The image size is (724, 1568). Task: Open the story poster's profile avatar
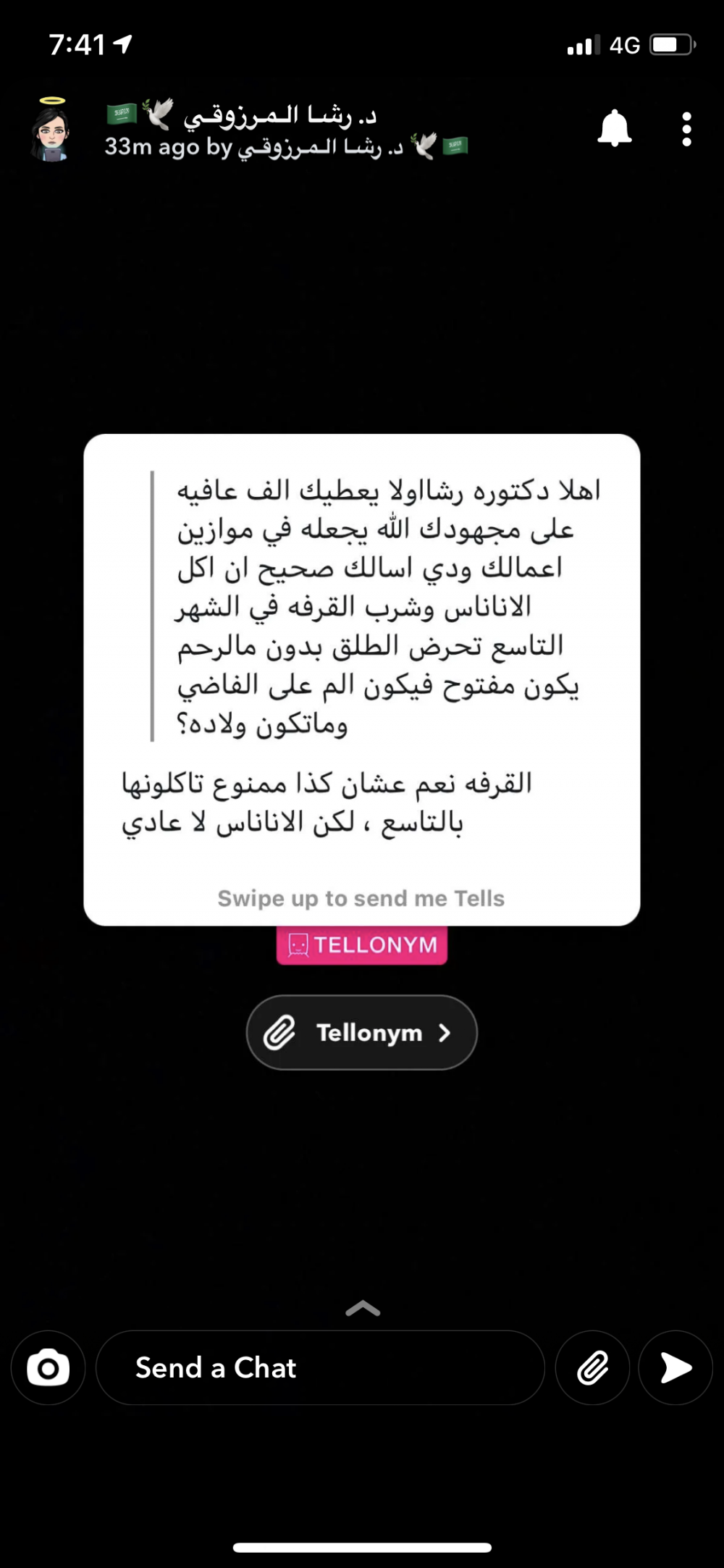(51, 130)
